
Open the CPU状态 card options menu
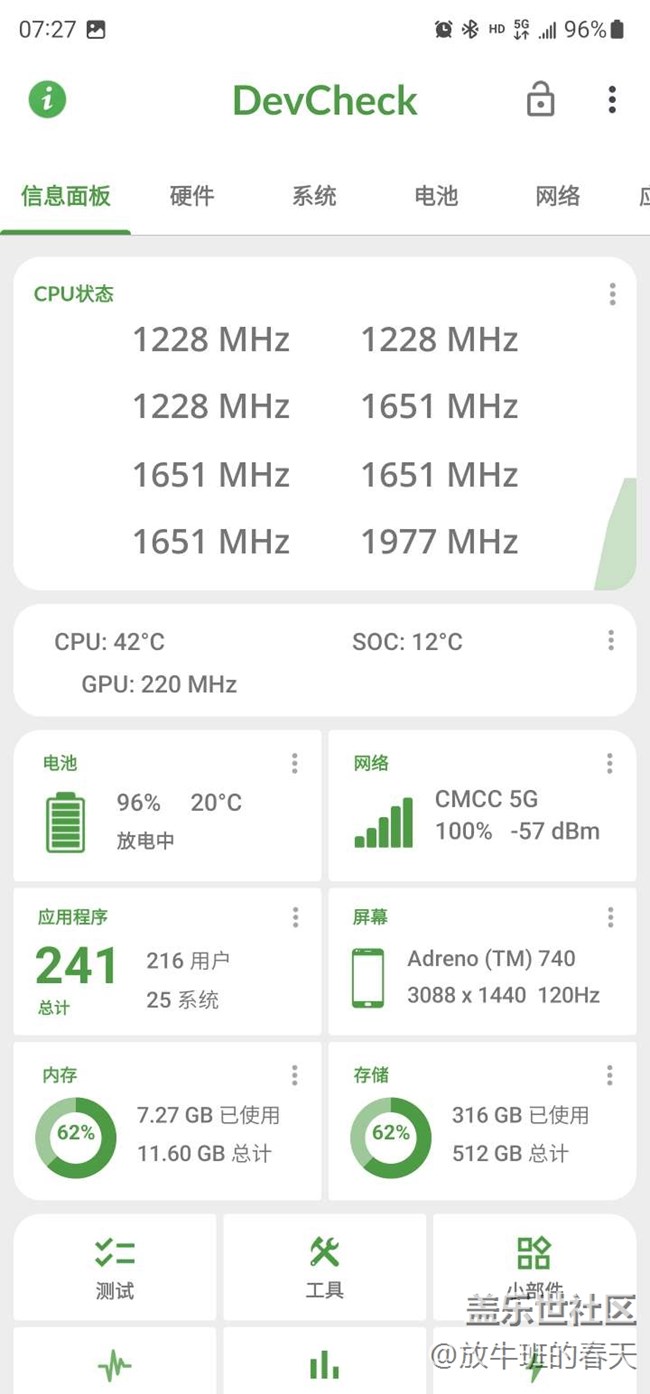point(612,294)
